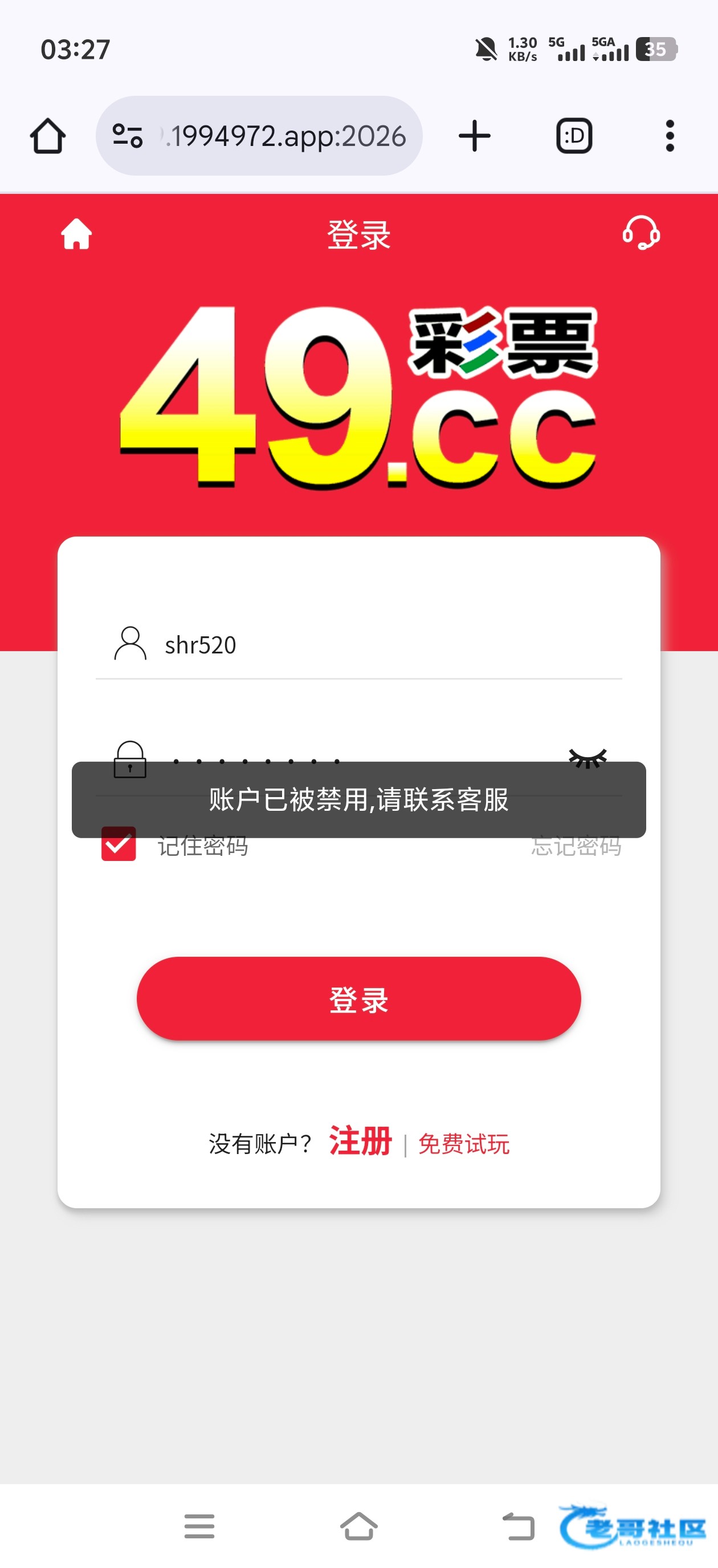
Task: Open customer service headset icon
Action: (641, 233)
